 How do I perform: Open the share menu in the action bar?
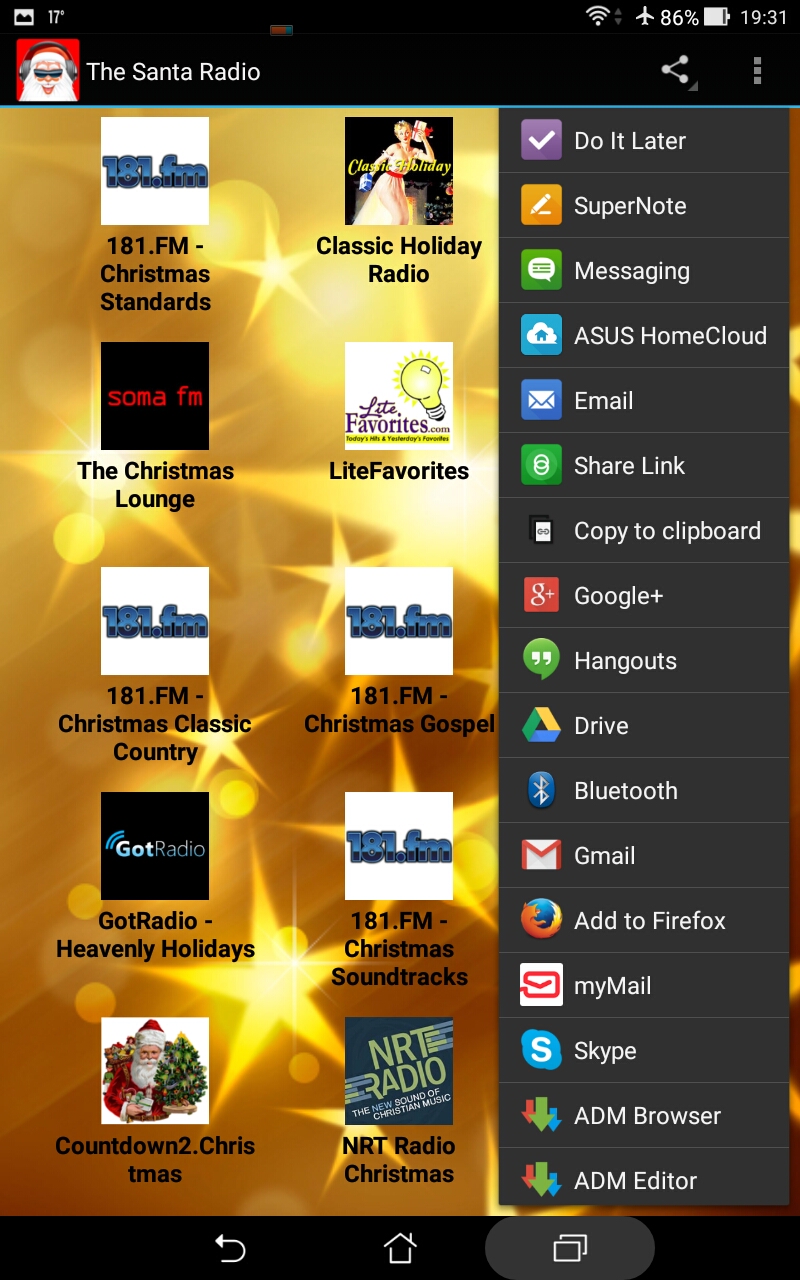point(674,71)
